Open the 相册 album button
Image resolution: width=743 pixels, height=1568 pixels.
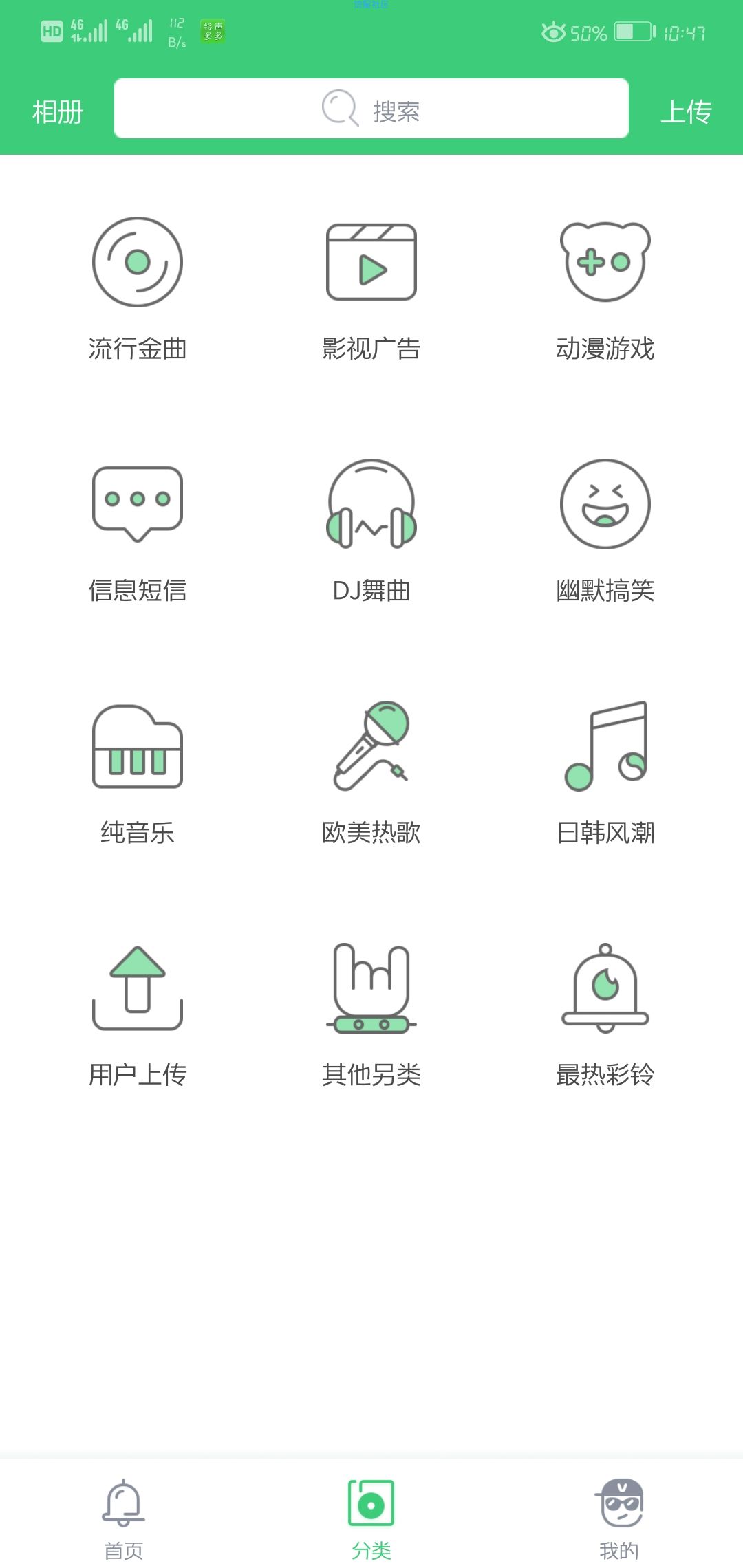coord(58,111)
